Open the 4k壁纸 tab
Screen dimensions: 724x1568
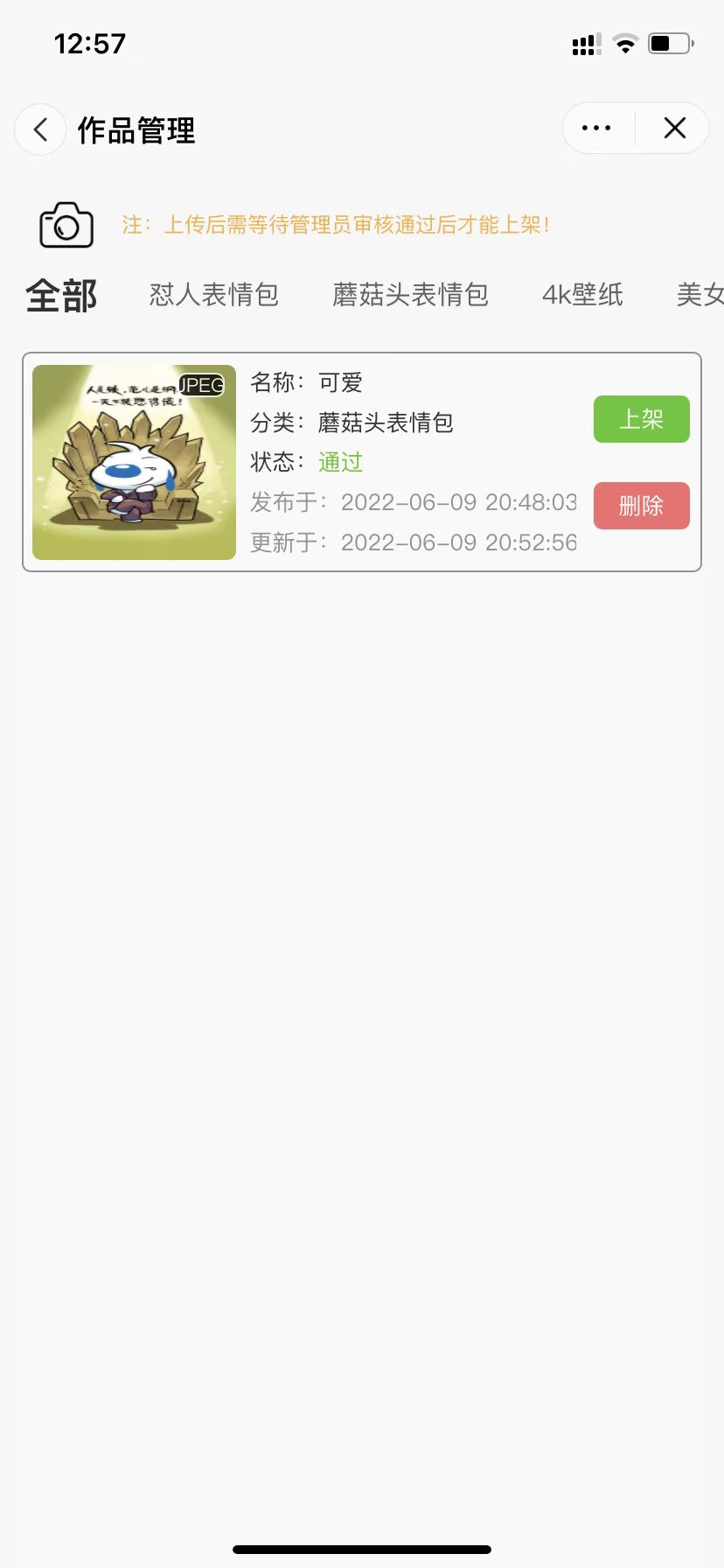point(582,295)
